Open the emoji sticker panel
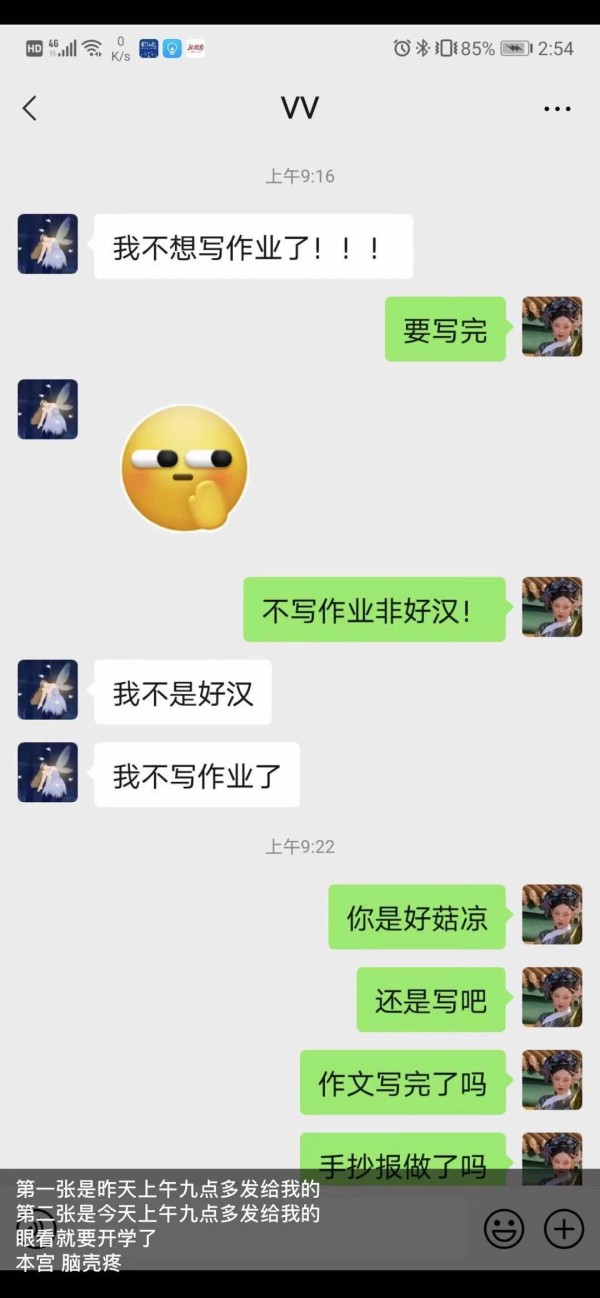The height and width of the screenshot is (1298, 600). click(504, 1228)
